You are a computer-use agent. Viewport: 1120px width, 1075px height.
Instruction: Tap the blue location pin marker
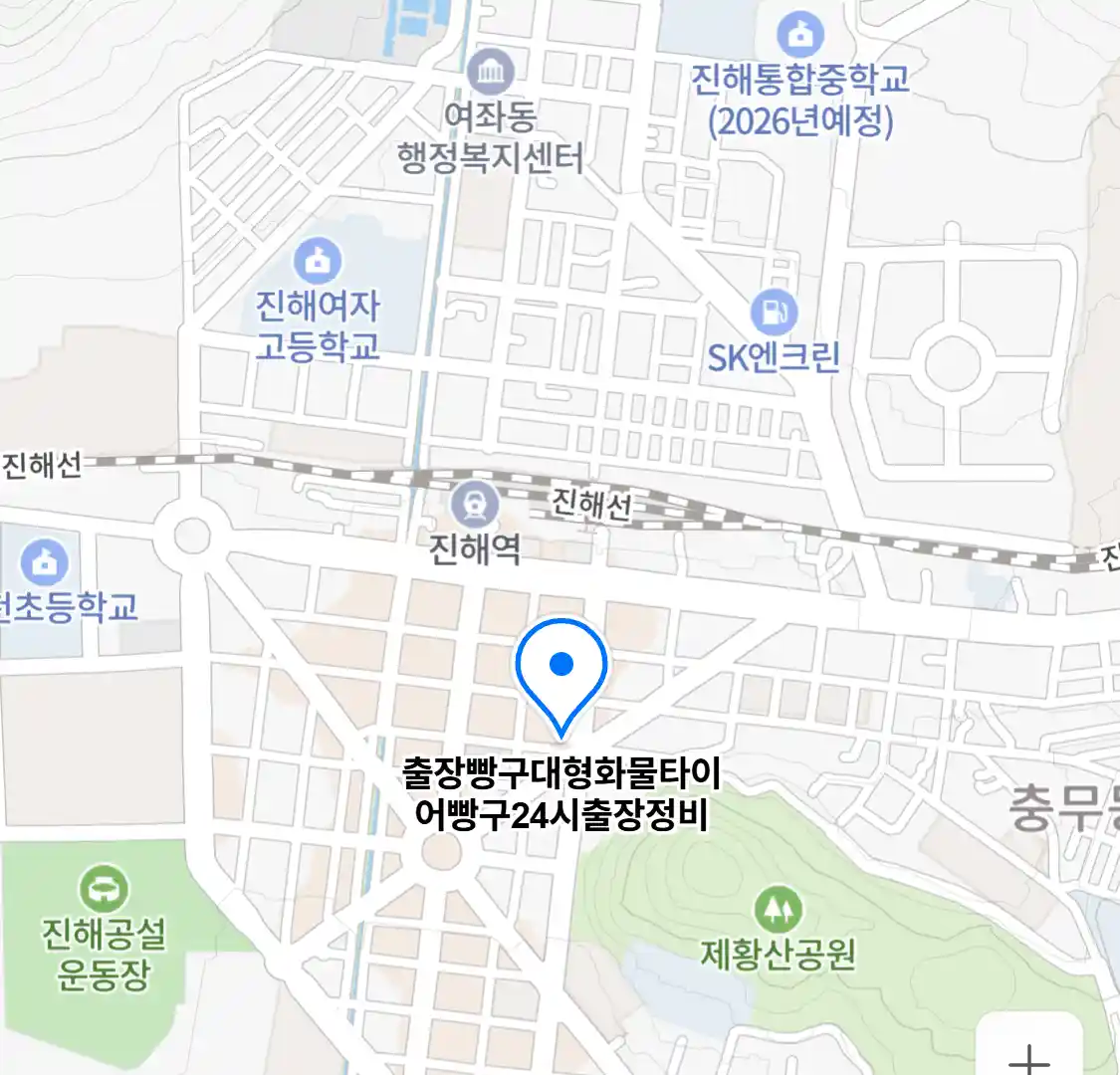point(561,667)
